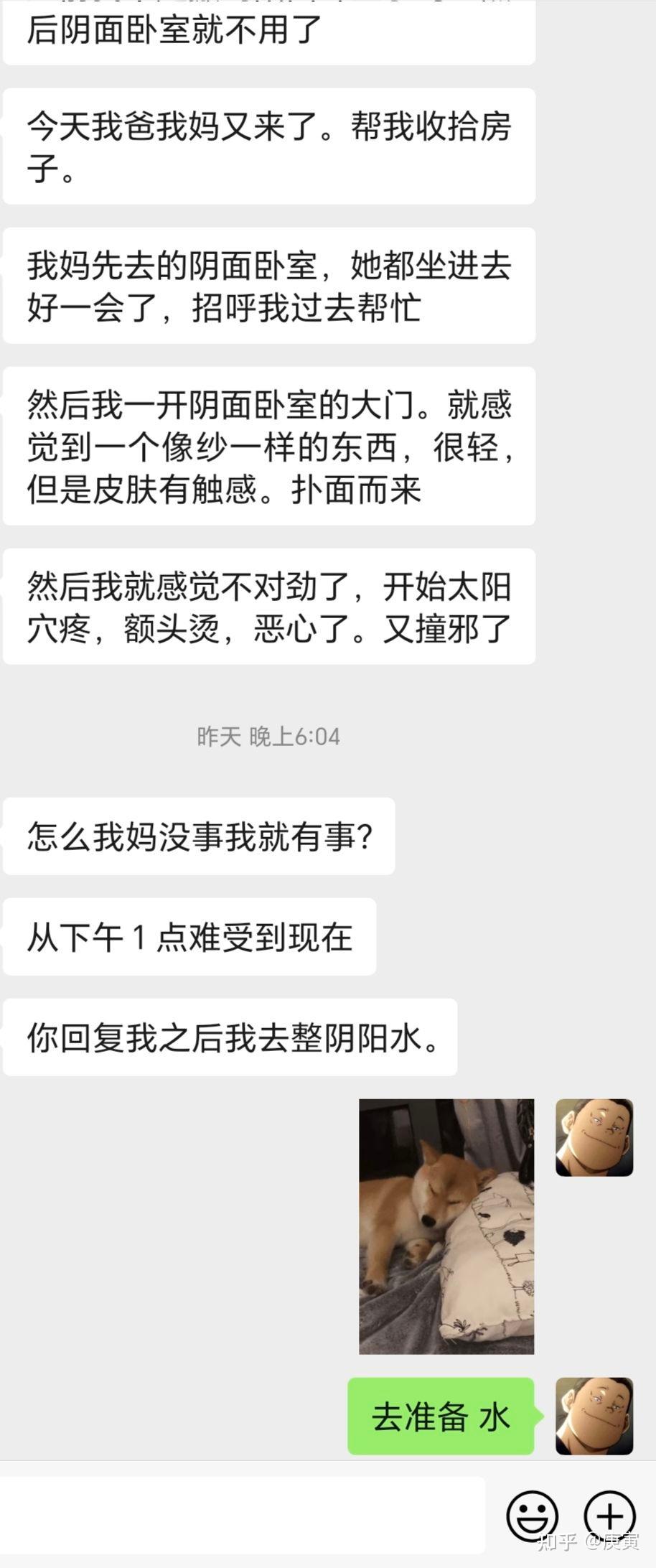The image size is (656, 1568).
Task: Open the plus attachment menu
Action: tap(609, 1516)
